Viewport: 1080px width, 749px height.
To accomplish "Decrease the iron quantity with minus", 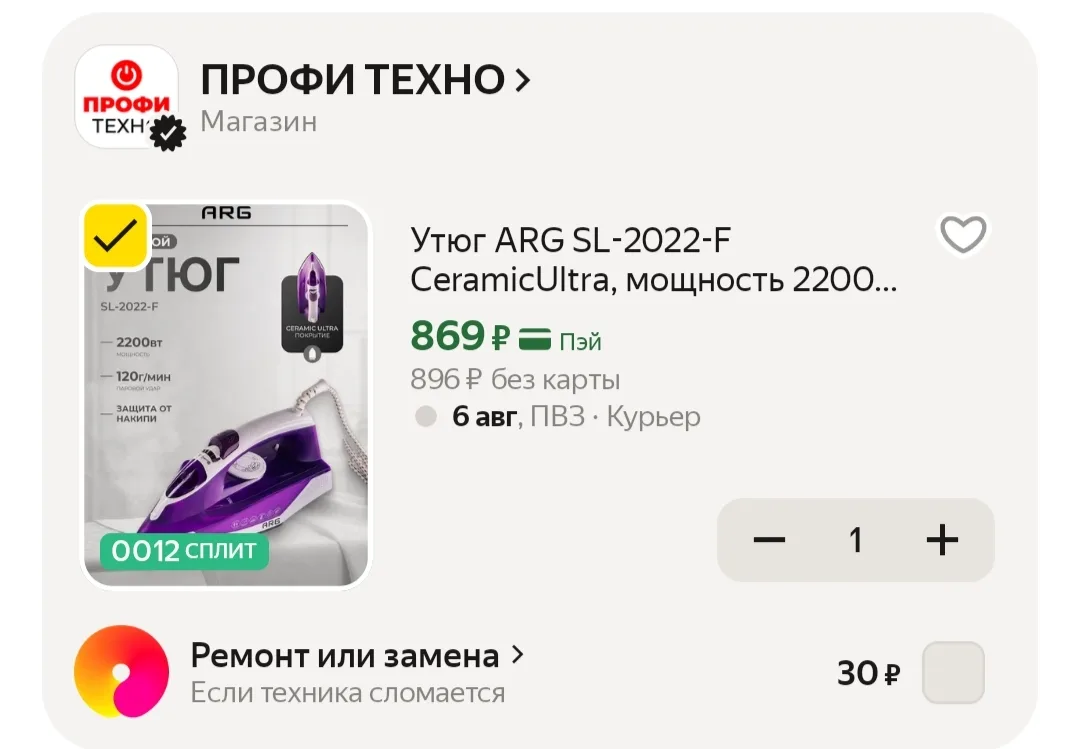I will 769,540.
